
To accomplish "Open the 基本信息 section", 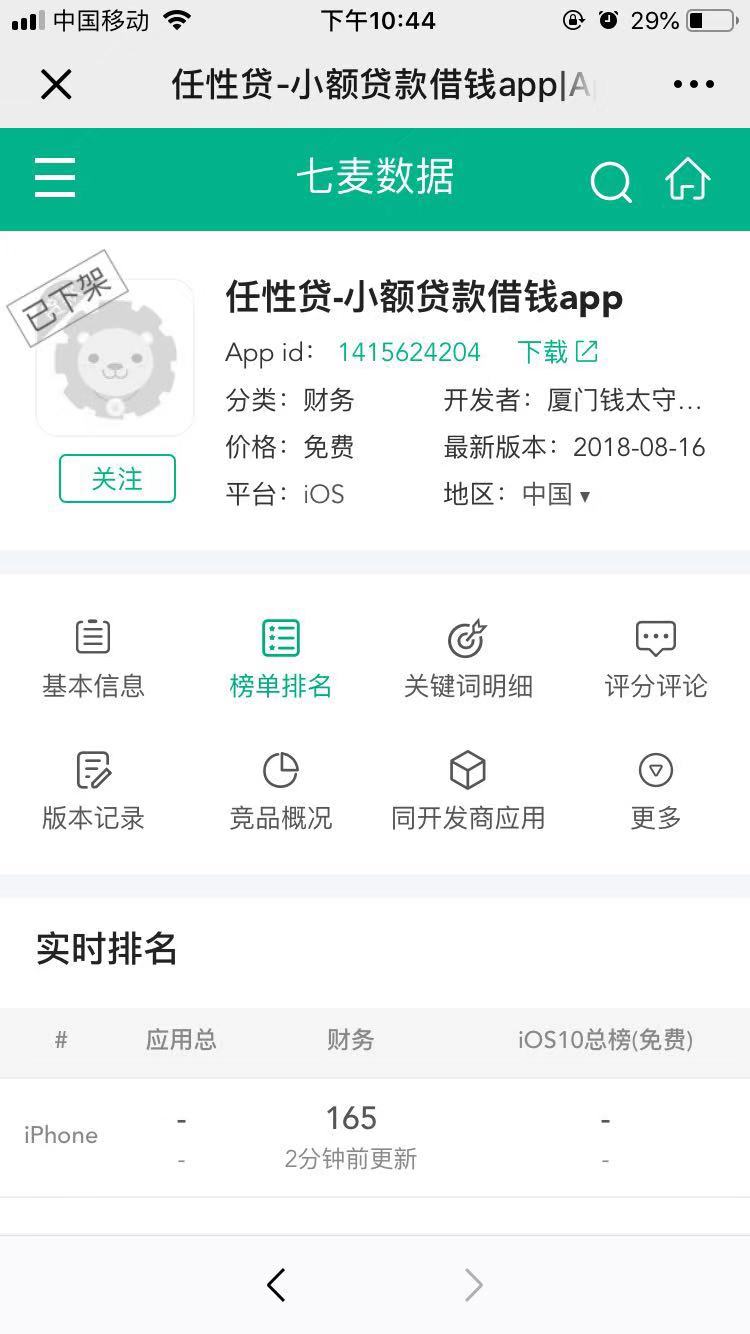I will (x=93, y=659).
